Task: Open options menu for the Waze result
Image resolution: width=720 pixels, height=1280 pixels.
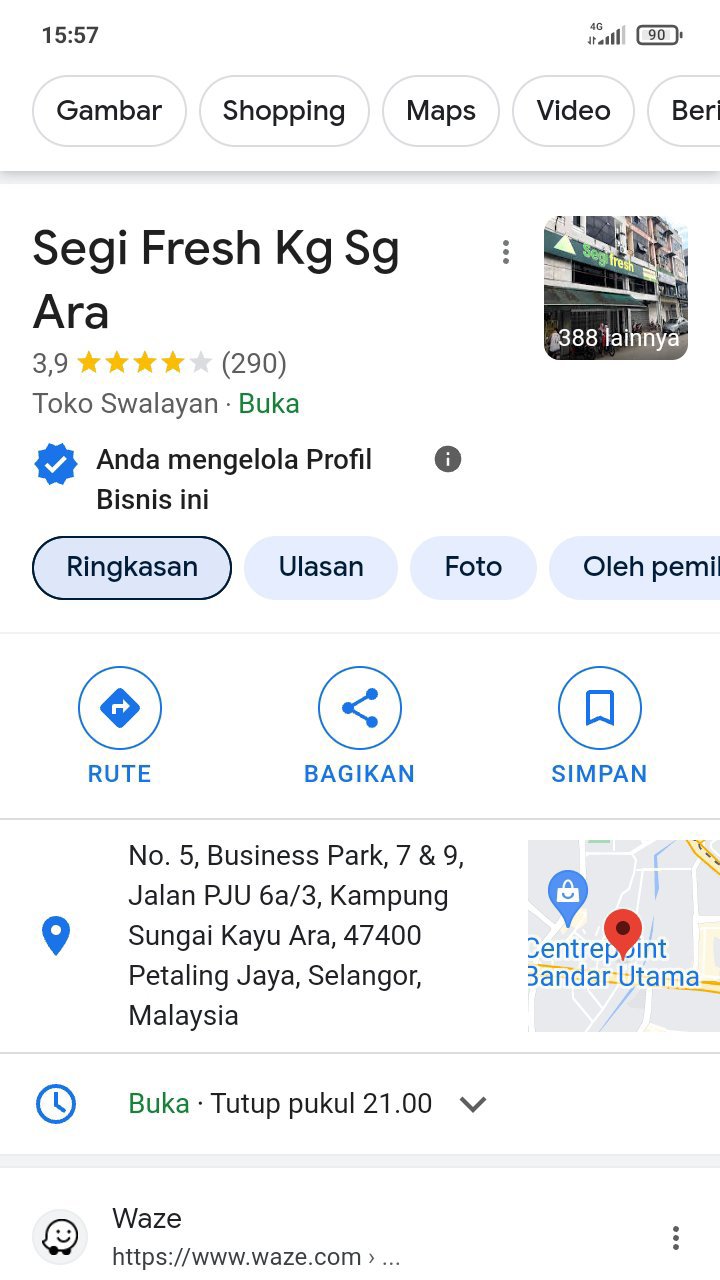Action: [676, 1237]
